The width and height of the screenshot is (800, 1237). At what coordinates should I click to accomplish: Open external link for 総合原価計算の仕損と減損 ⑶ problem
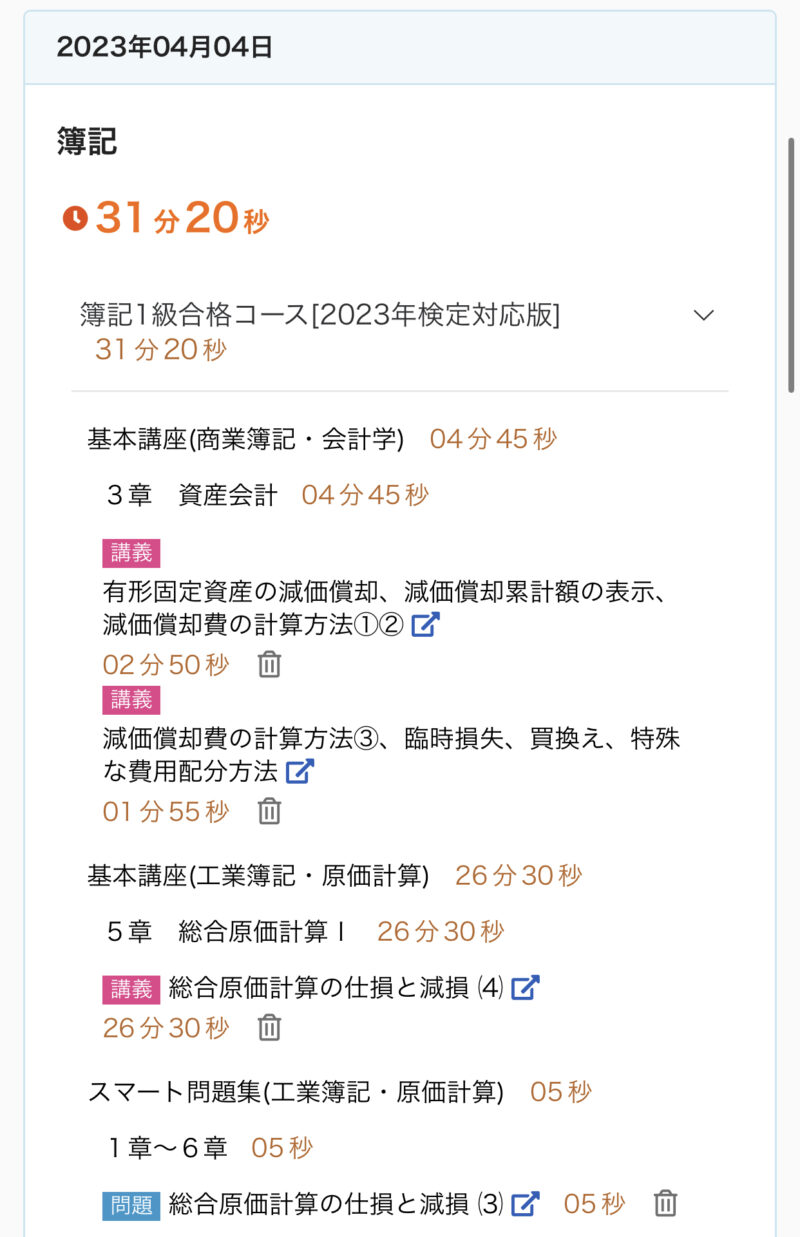(x=525, y=1205)
